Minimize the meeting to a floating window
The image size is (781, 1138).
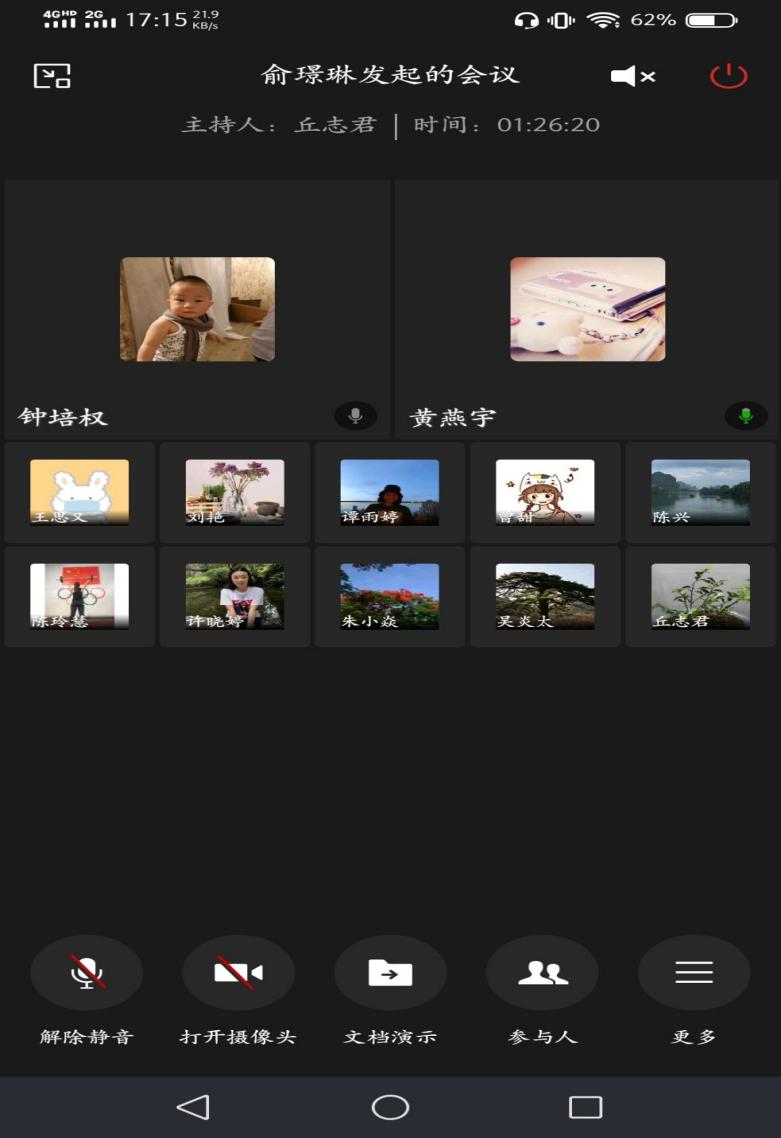[52, 76]
